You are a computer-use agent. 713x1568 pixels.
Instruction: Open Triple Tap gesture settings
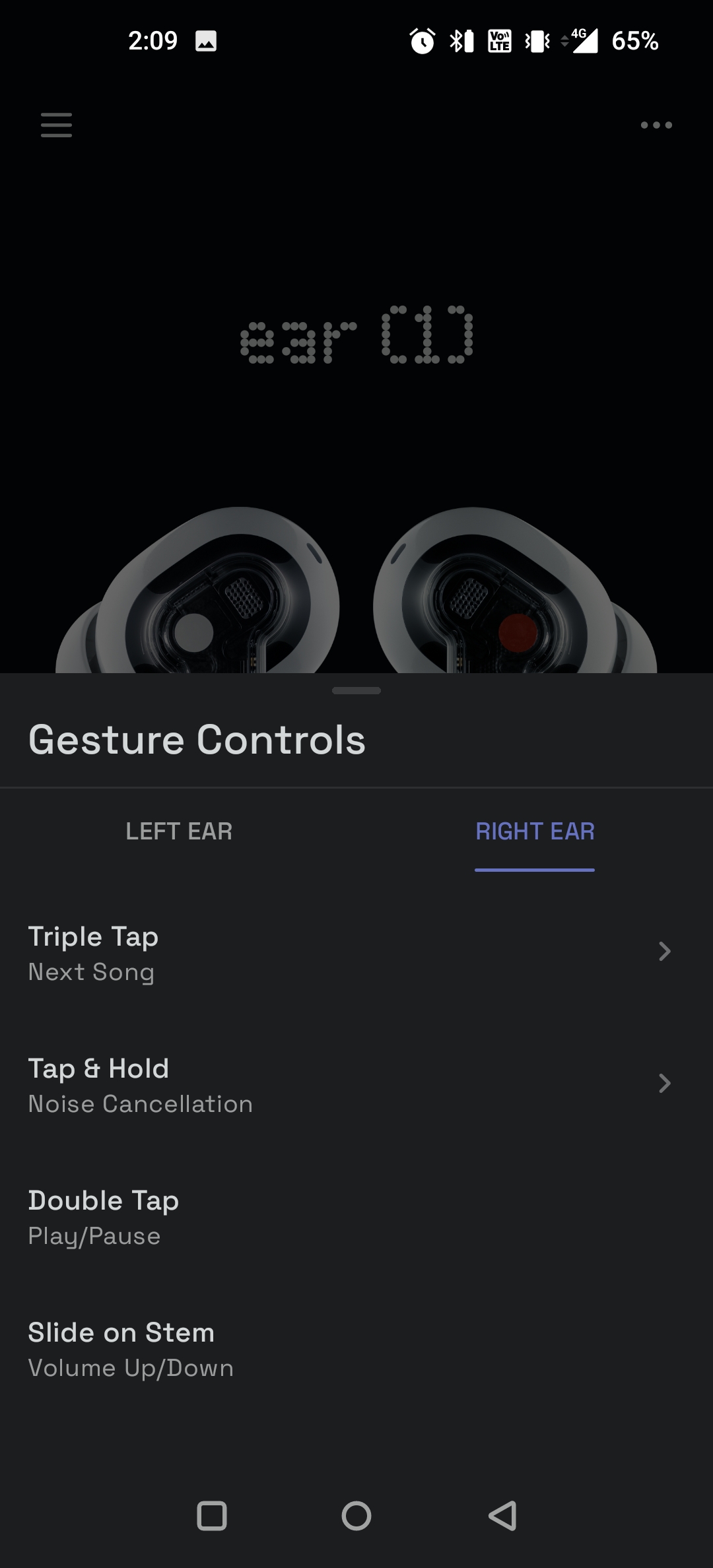coord(350,953)
